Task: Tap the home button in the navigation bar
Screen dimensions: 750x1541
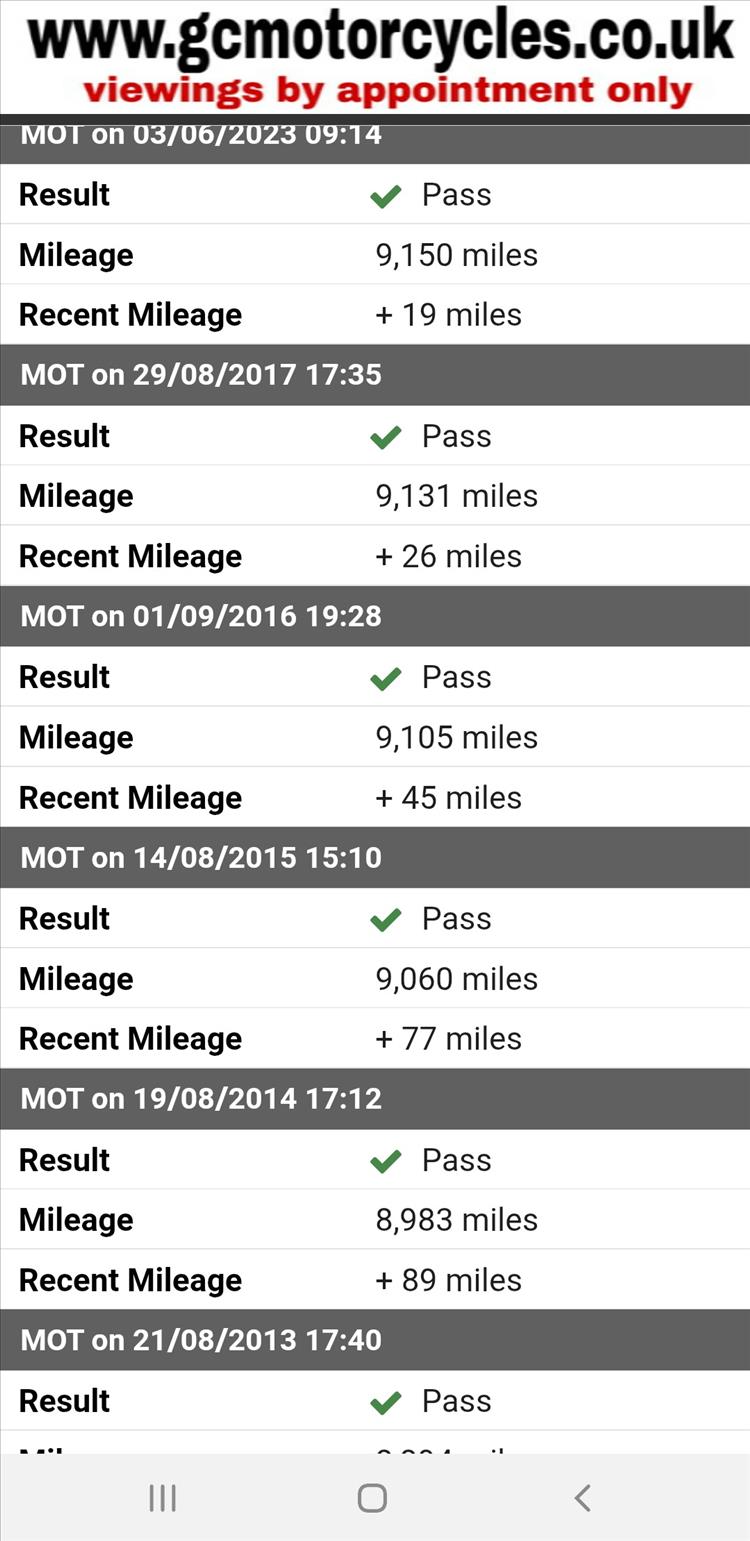Action: (372, 1497)
